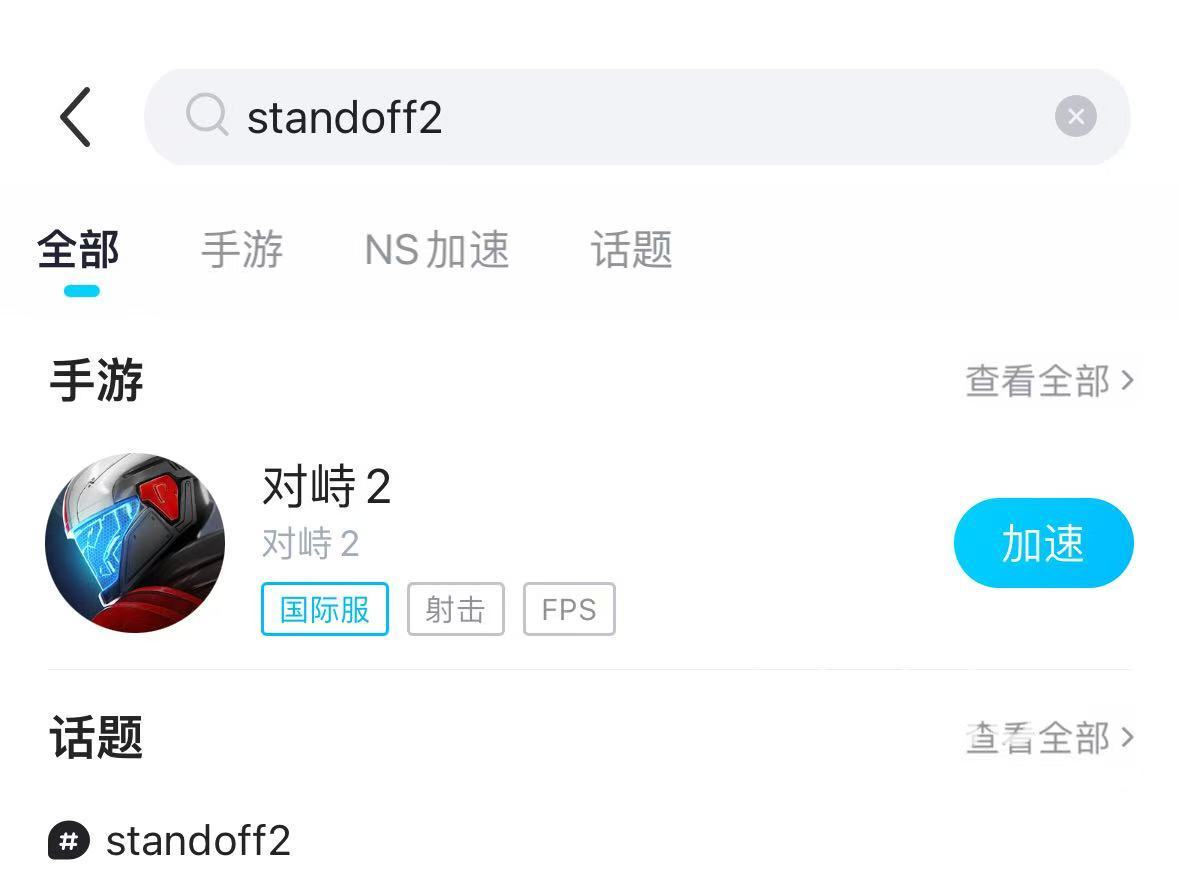Screen dimensions: 1179x886
Task: Clear the search text
Action: click(x=1075, y=117)
